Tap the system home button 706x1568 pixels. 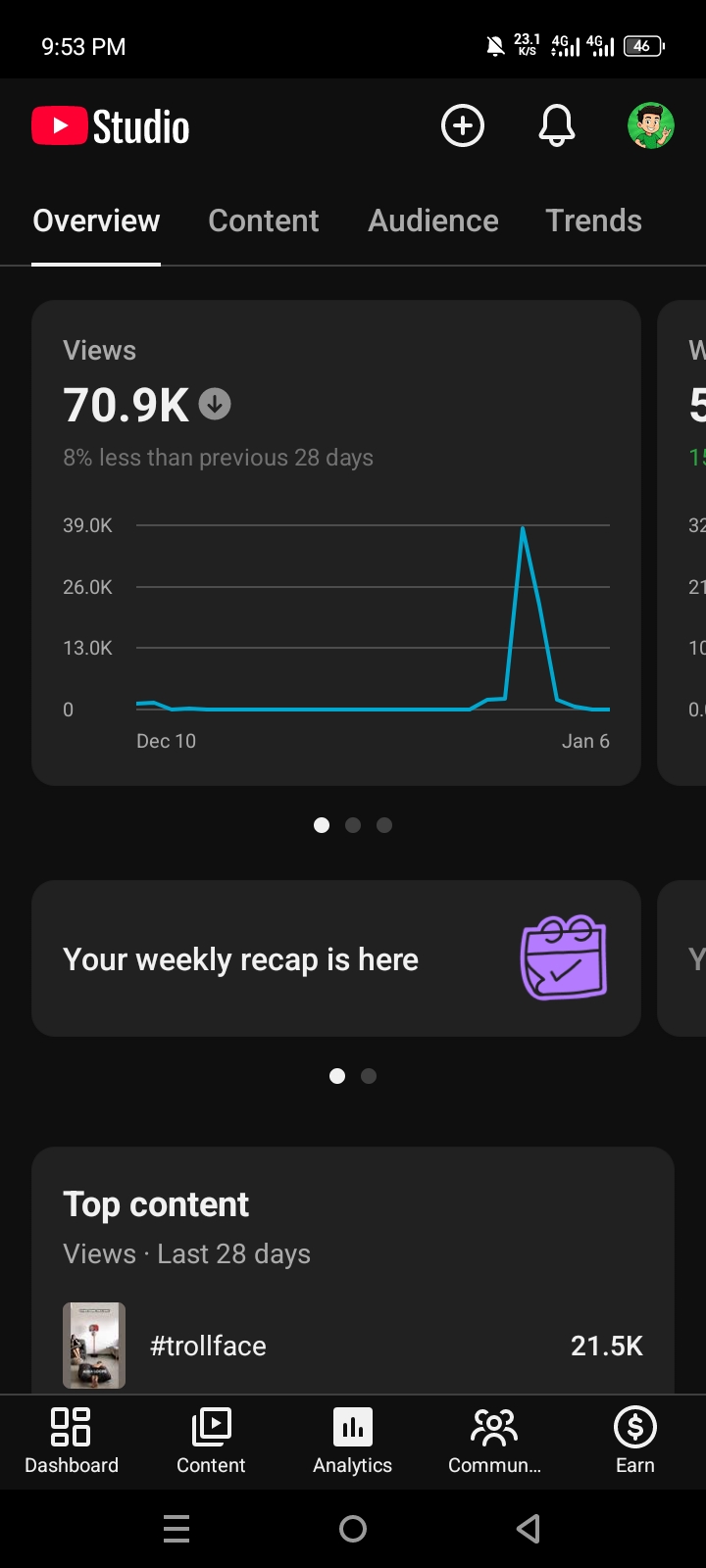353,1529
